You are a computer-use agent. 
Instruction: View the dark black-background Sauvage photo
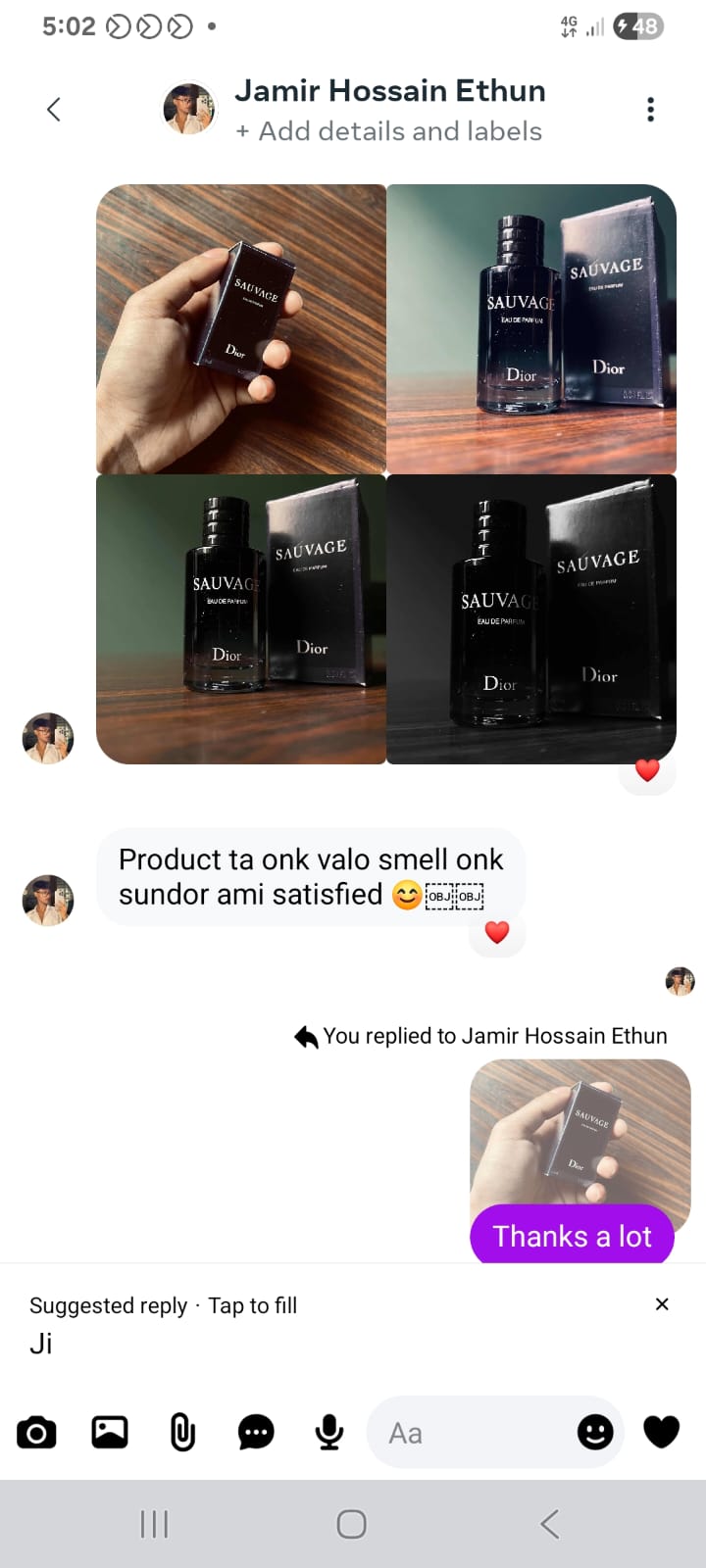tap(531, 619)
